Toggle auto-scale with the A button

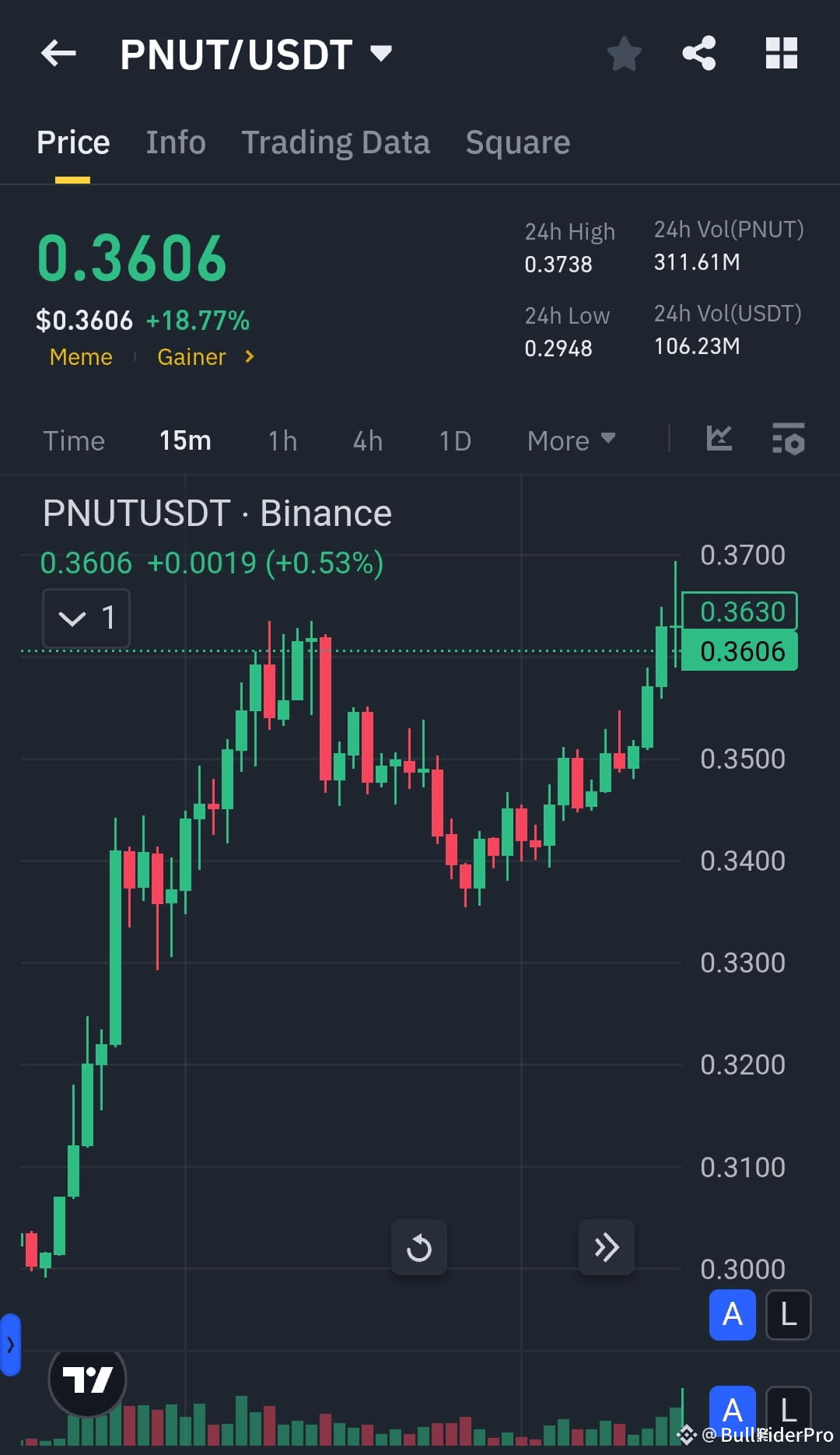pos(731,1315)
